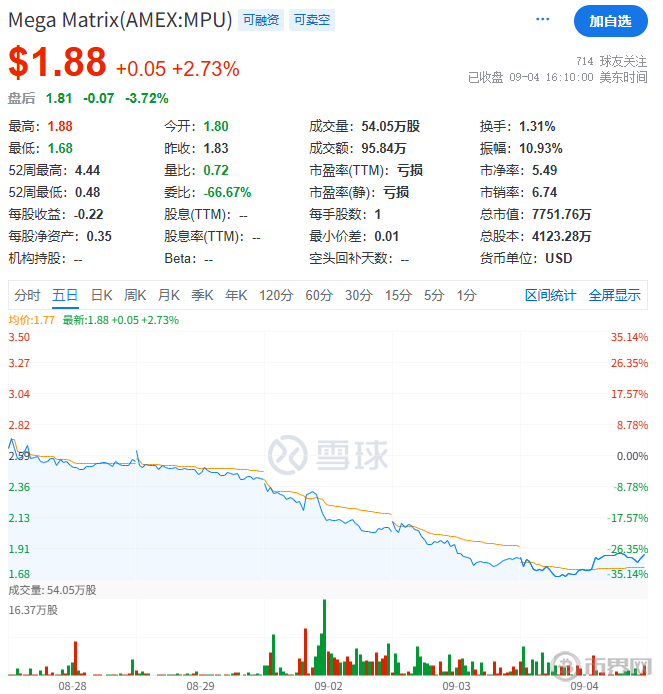
Task: Switch to 季K quarterly chart
Action: coord(202,295)
